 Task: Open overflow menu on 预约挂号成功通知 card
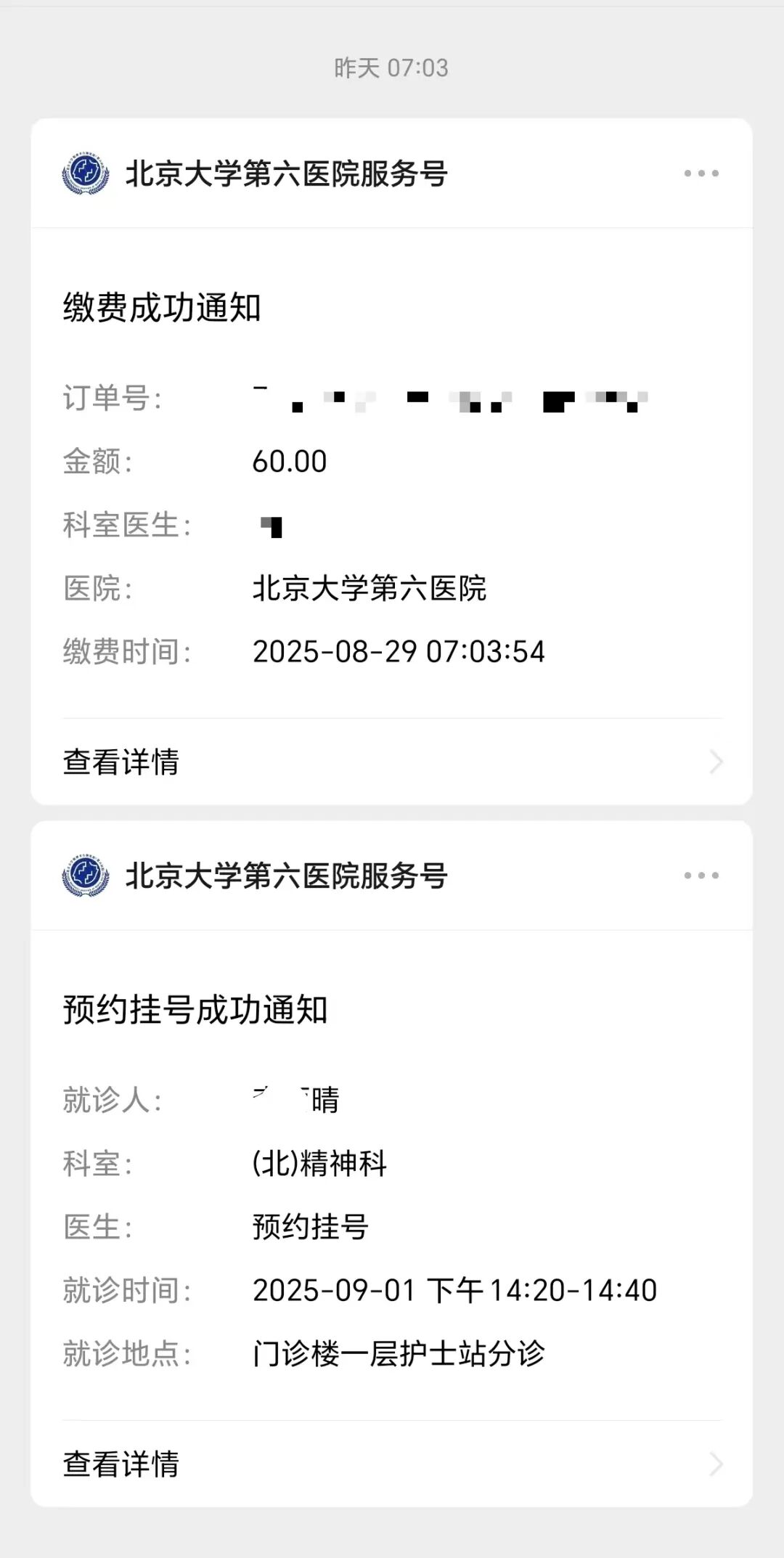(x=701, y=876)
